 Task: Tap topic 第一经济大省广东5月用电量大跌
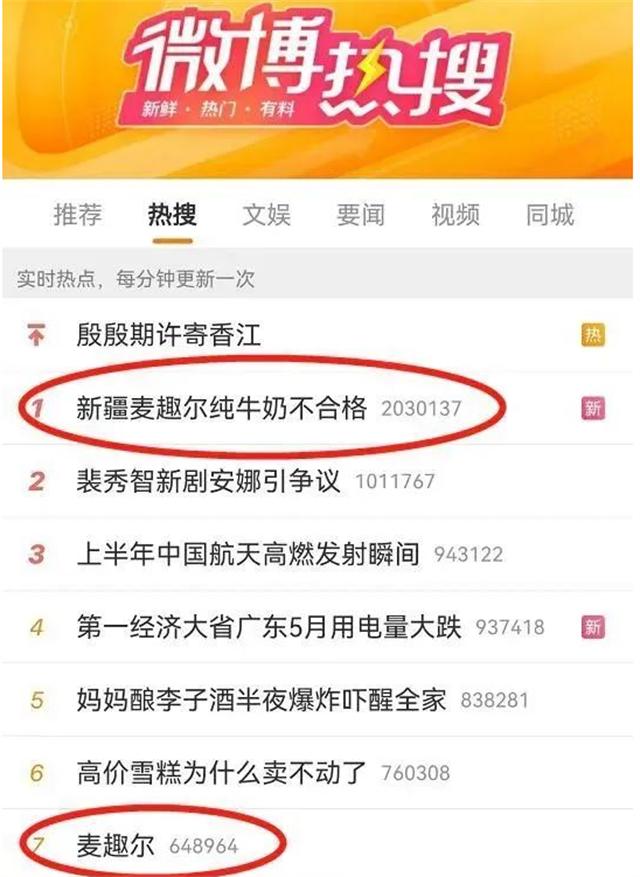[x=269, y=627]
